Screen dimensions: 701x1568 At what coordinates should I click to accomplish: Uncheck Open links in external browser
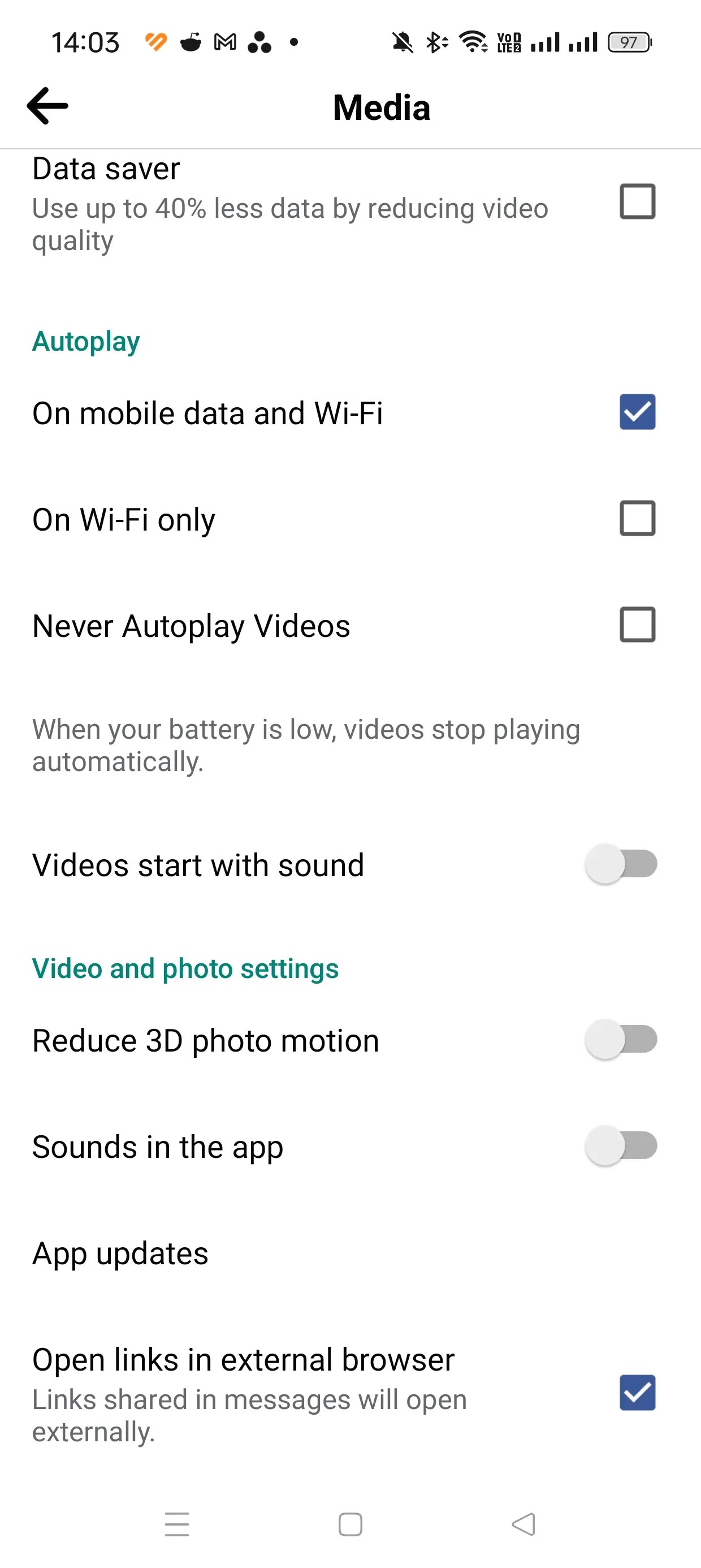(x=637, y=1393)
